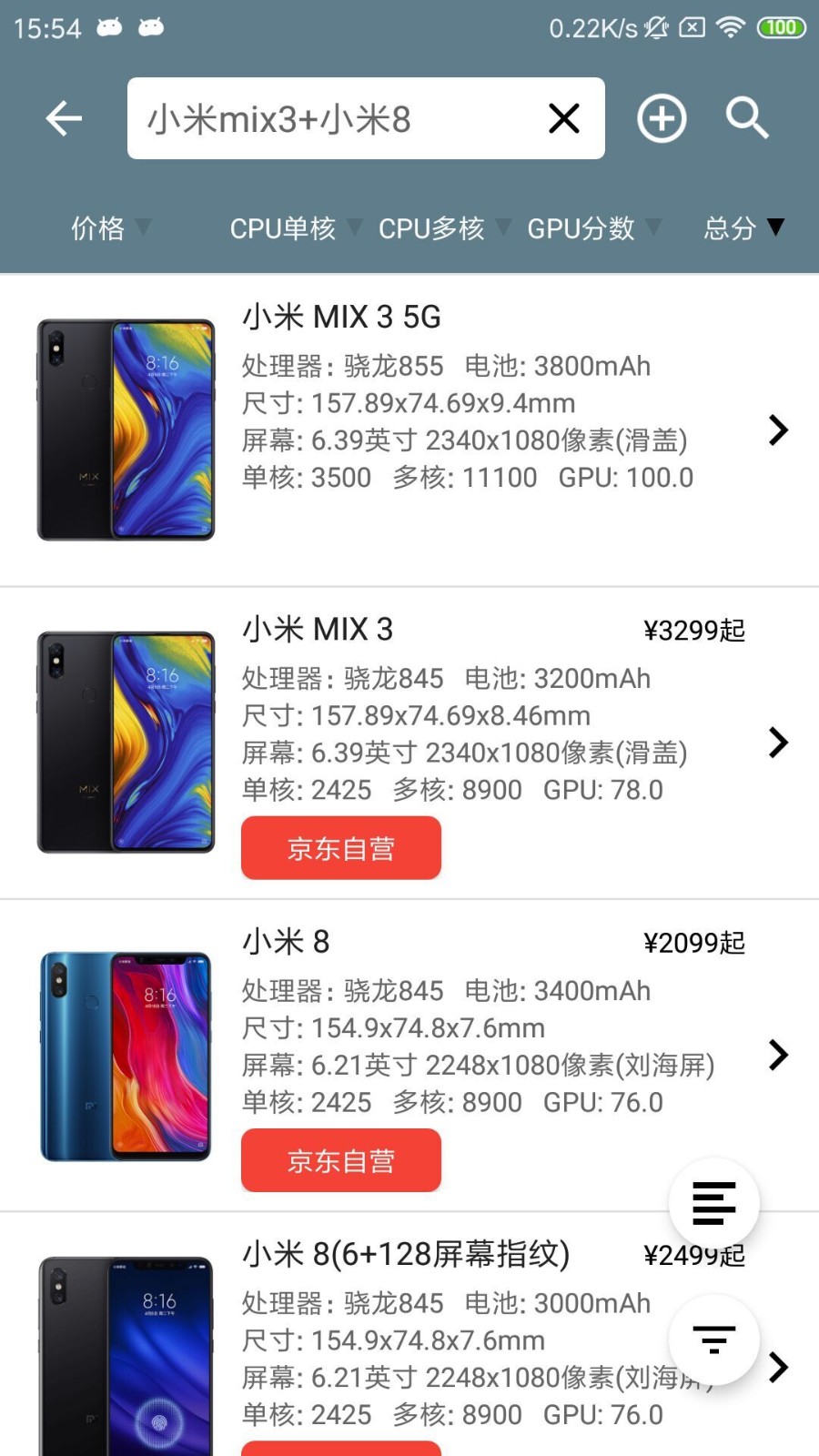Screen dimensions: 819x1456
Task: Tap the plus-circle add icon
Action: pos(662,118)
